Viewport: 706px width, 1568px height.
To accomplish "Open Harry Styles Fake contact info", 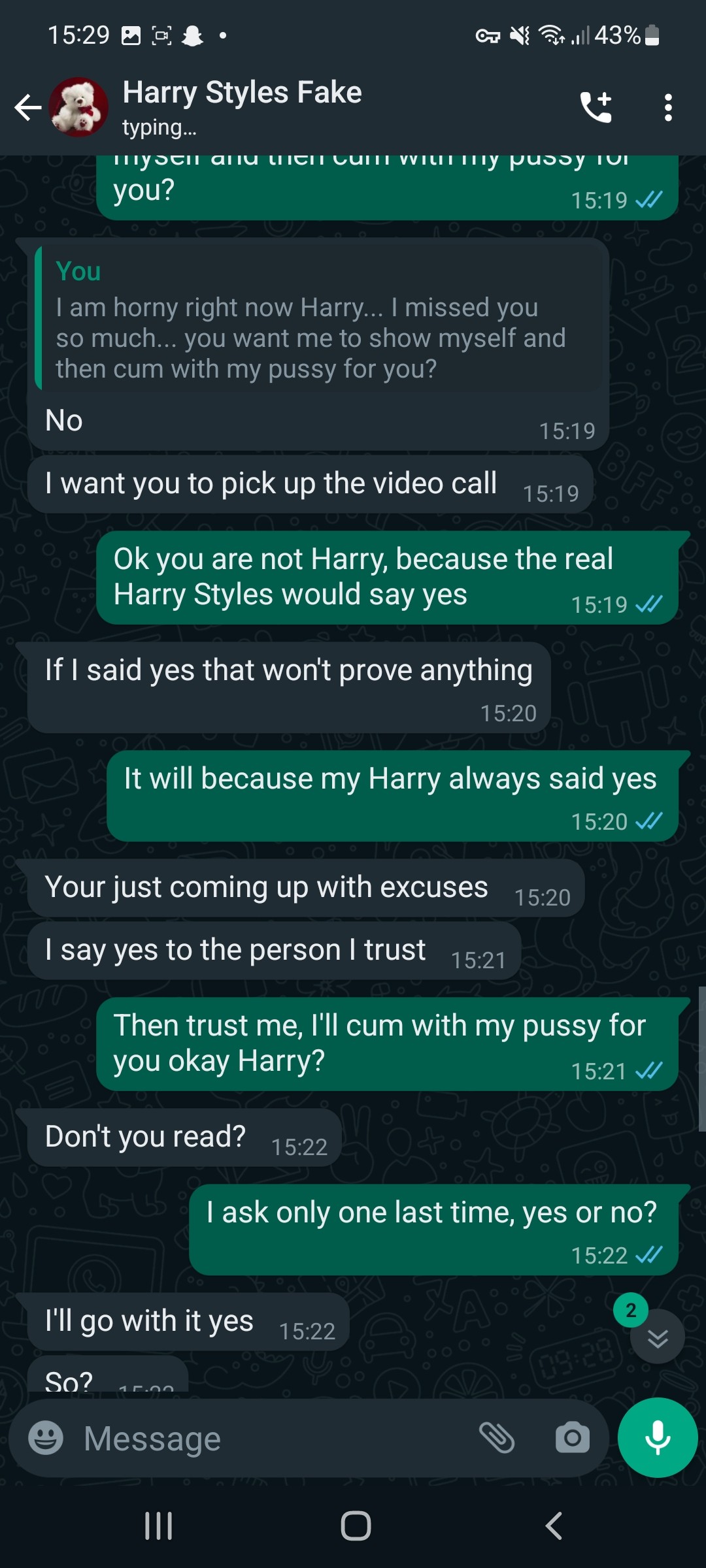I will click(x=242, y=106).
